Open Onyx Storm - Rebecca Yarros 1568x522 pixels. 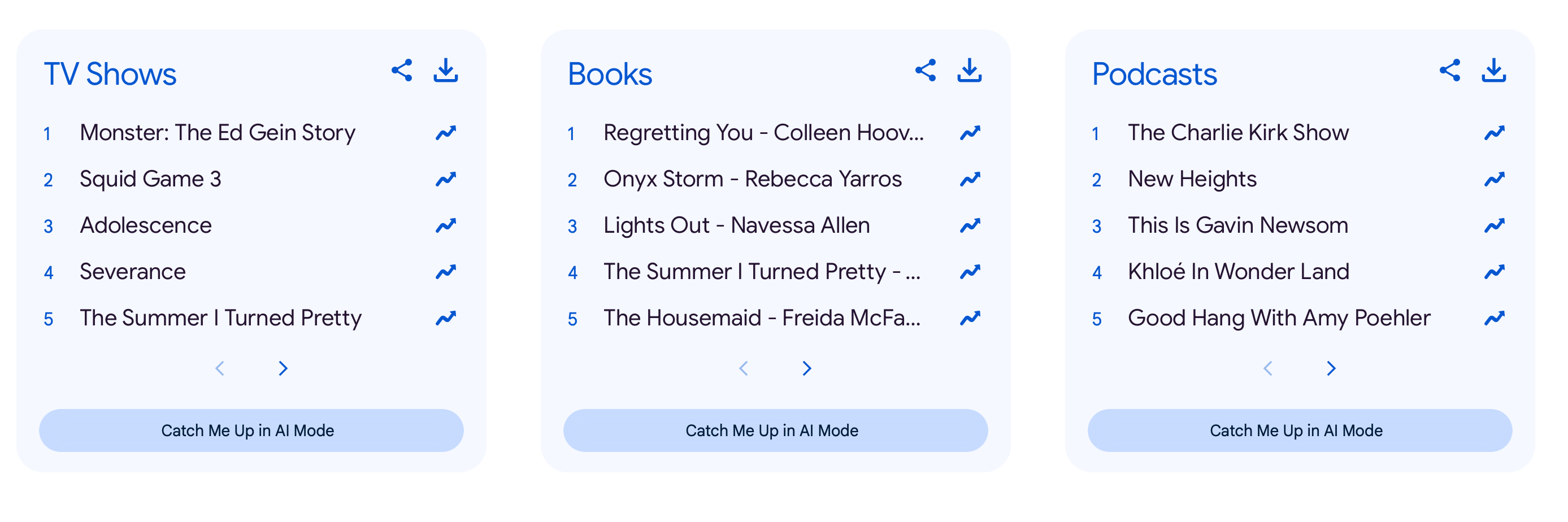[752, 179]
